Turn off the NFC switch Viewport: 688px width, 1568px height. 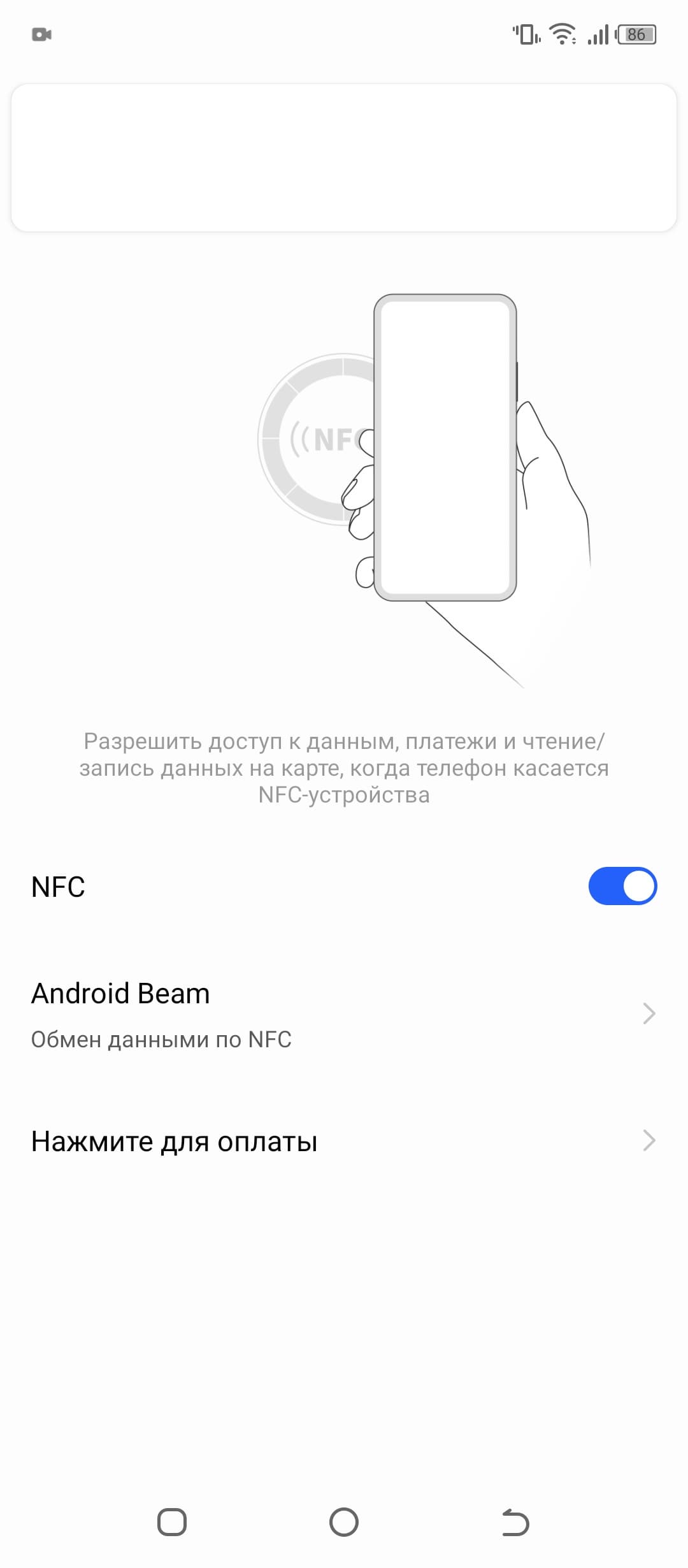[x=622, y=886]
